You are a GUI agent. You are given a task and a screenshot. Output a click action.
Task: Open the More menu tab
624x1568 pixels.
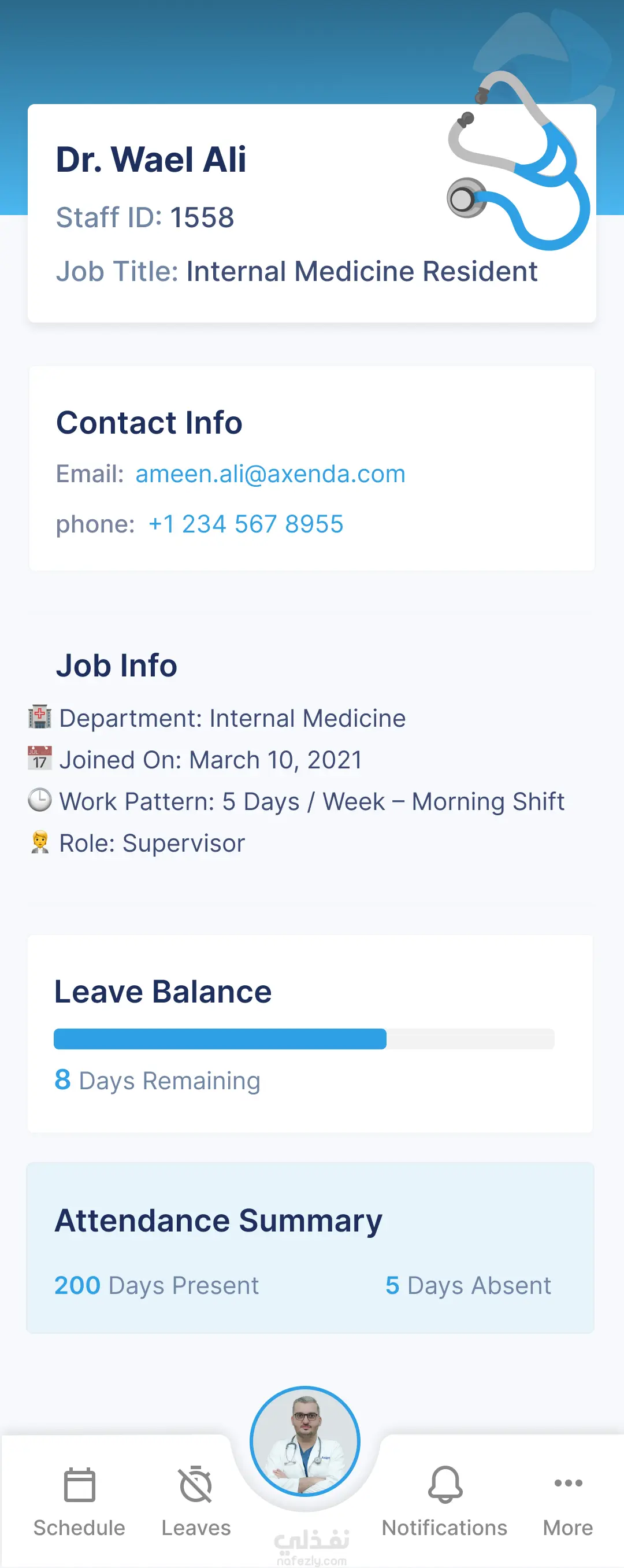pos(568,1500)
